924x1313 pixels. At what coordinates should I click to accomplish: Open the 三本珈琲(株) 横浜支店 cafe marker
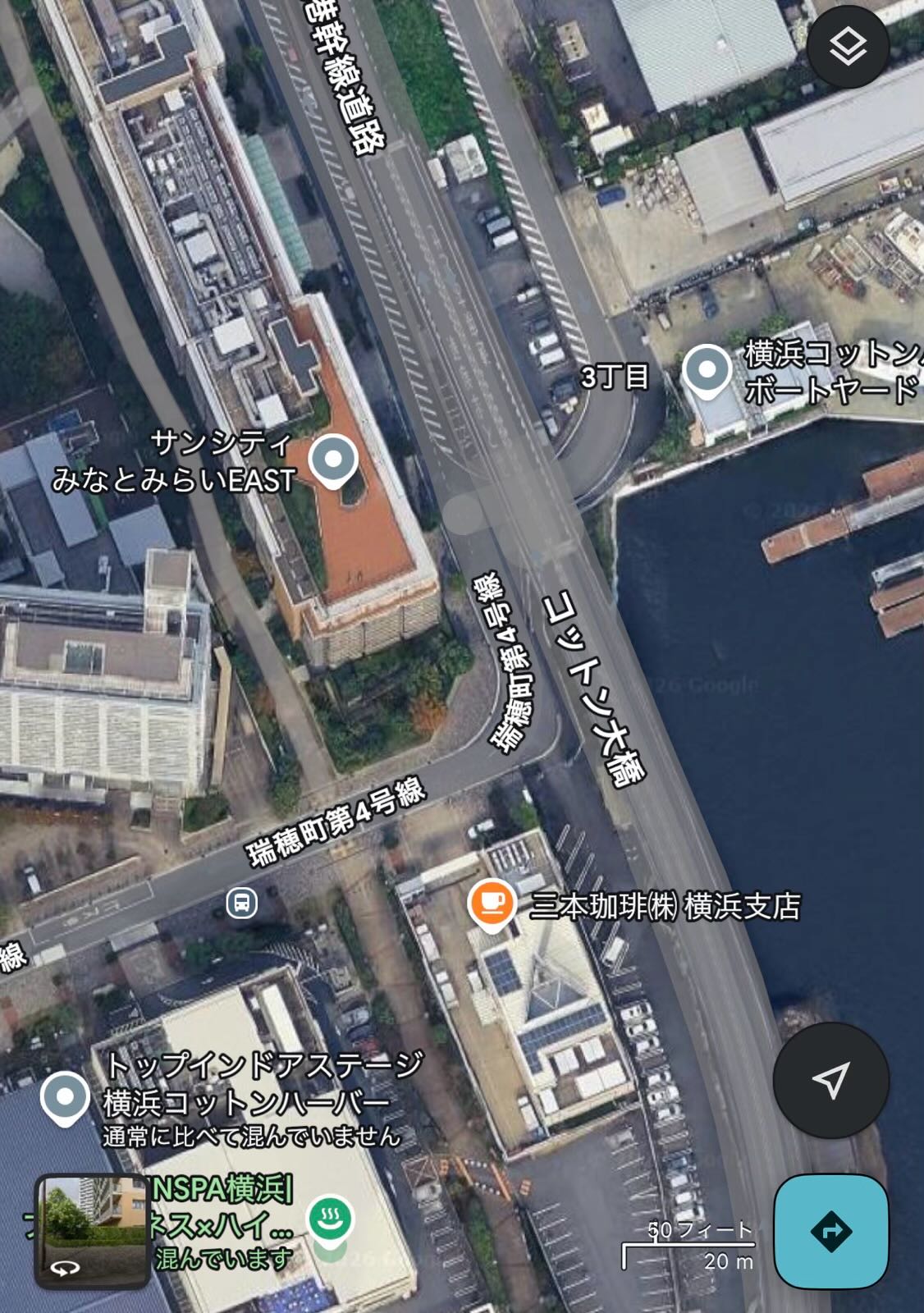491,904
